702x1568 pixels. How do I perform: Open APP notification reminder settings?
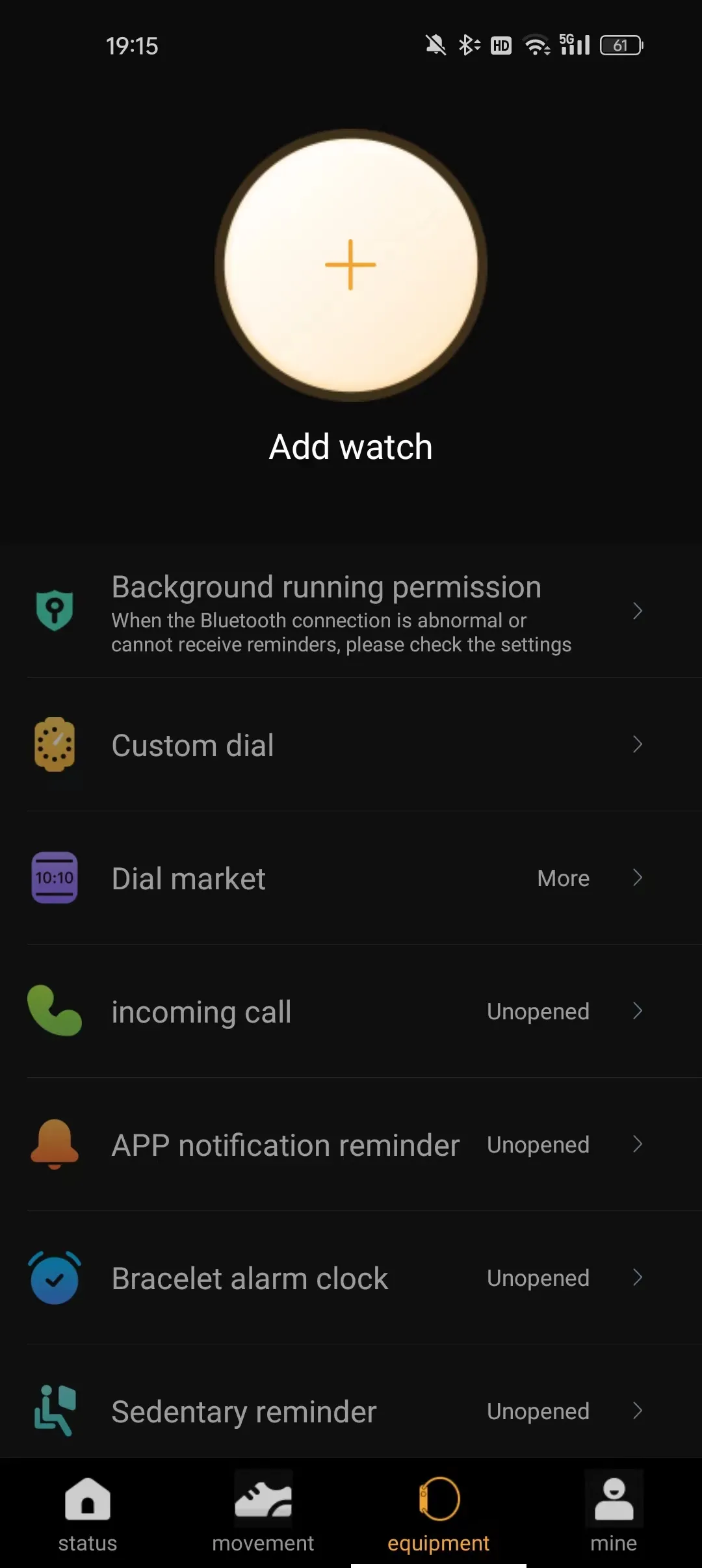click(x=351, y=1145)
